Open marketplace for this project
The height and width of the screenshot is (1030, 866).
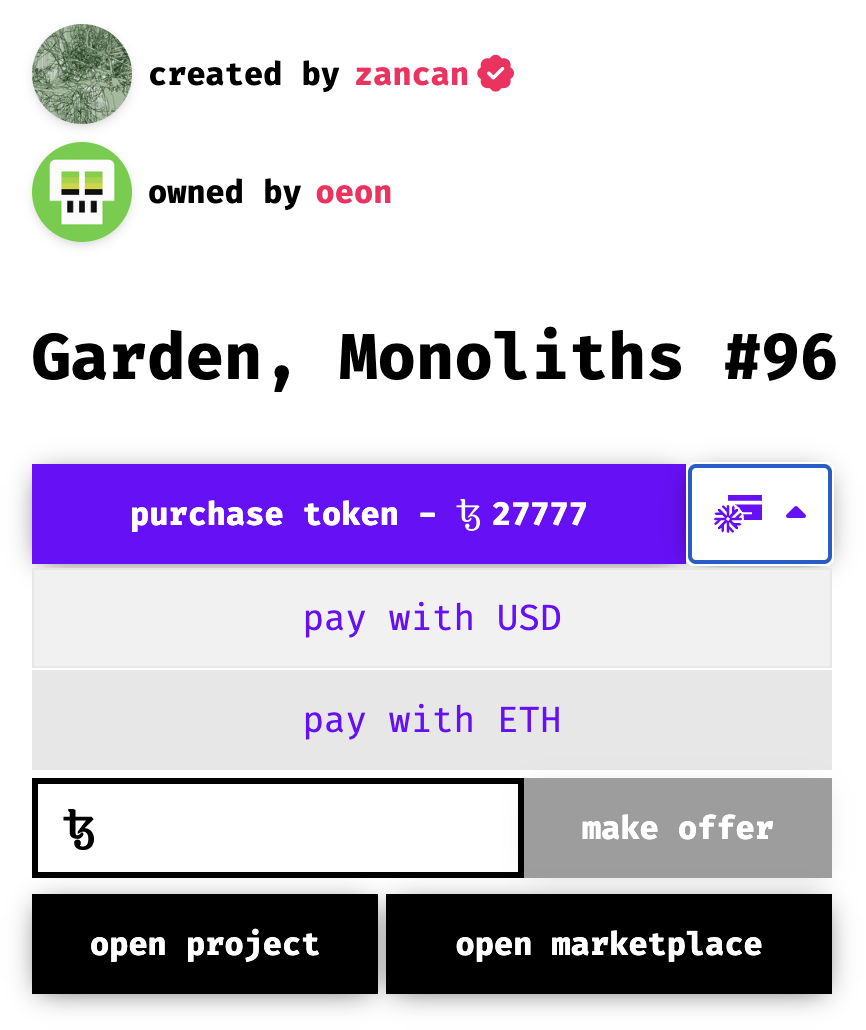pyautogui.click(x=608, y=944)
